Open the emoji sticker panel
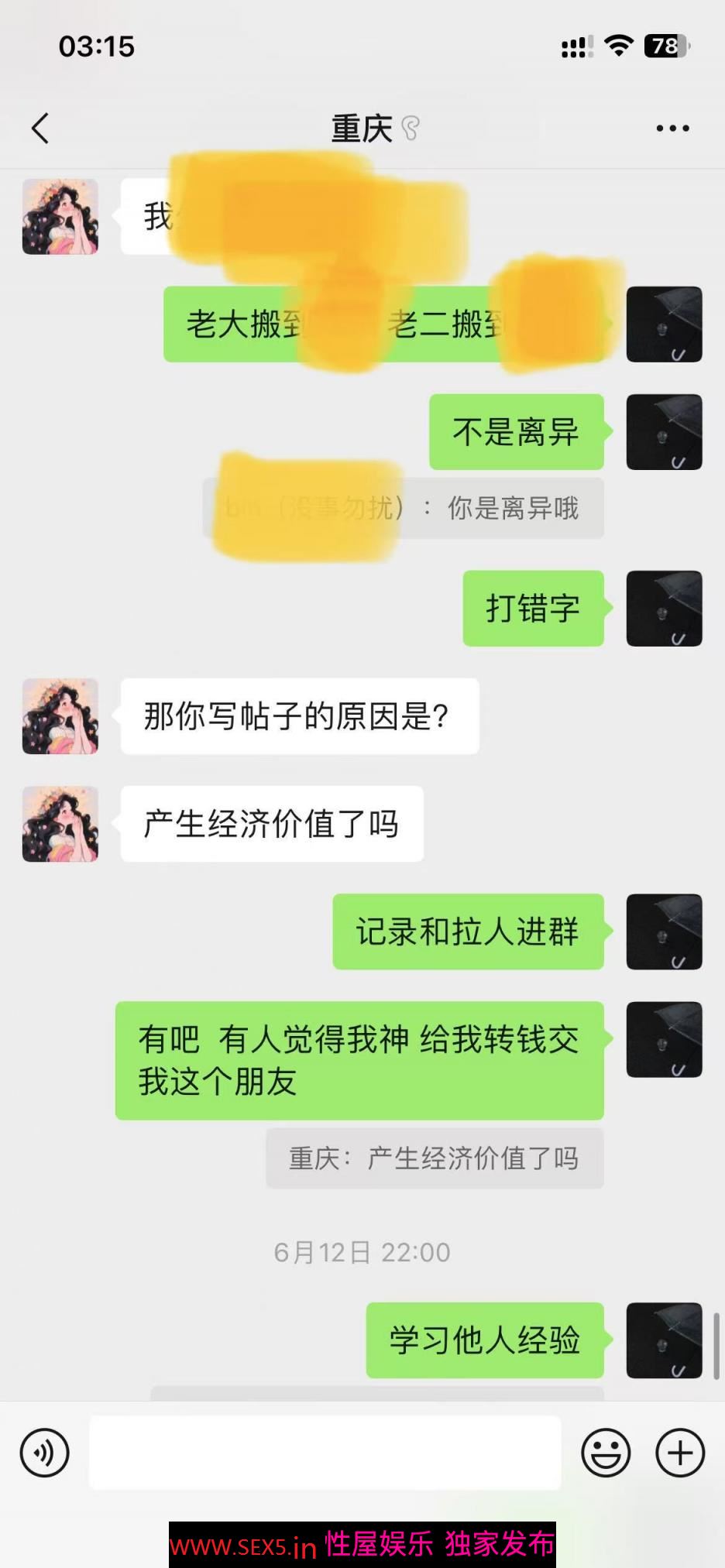Image resolution: width=725 pixels, height=1568 pixels. click(606, 1453)
